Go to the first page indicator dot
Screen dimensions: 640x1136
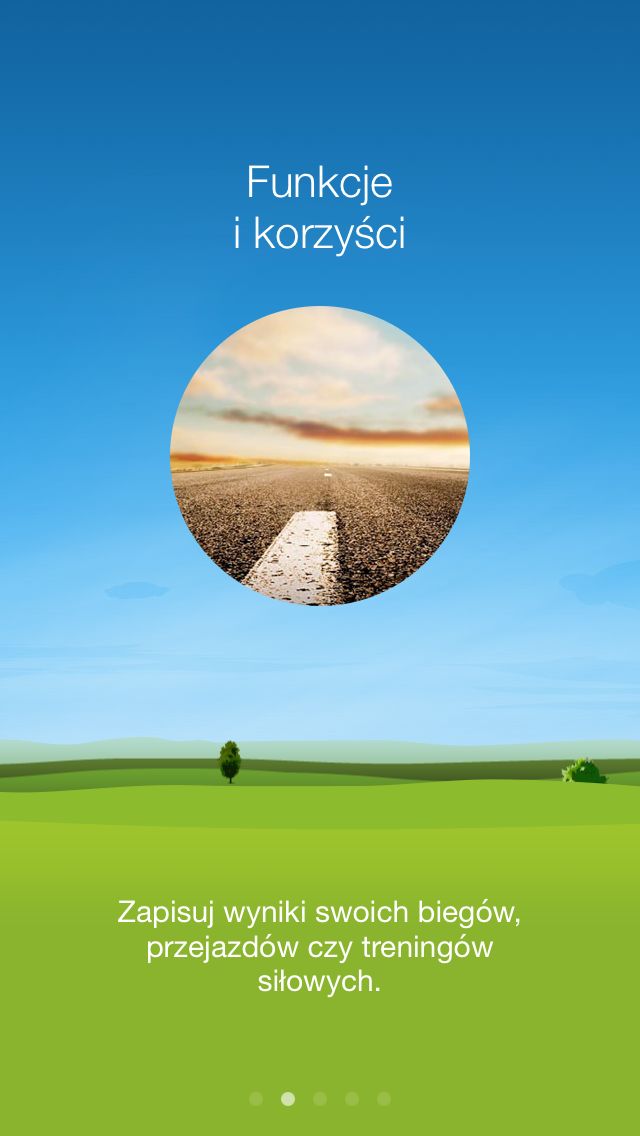(x=256, y=1099)
